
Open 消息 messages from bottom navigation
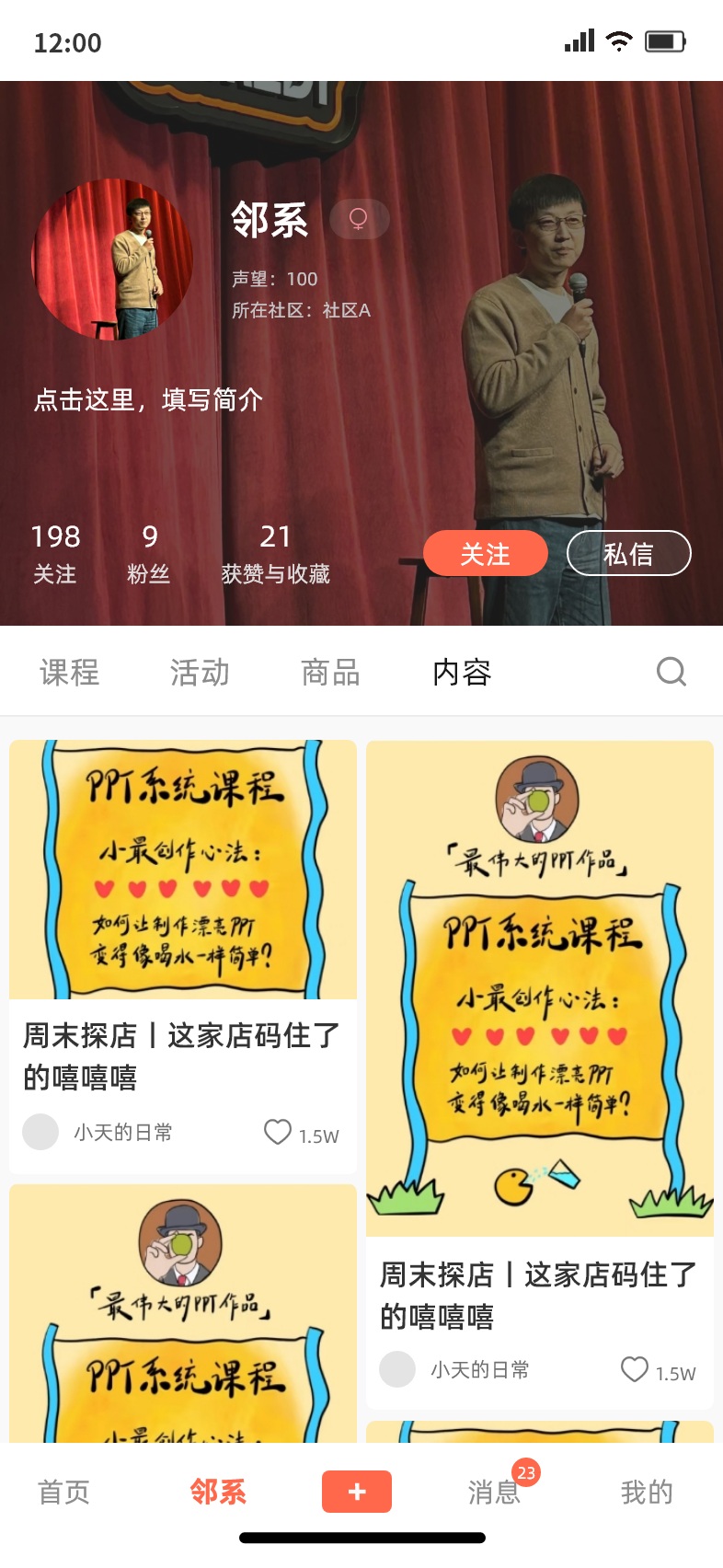[x=494, y=1493]
